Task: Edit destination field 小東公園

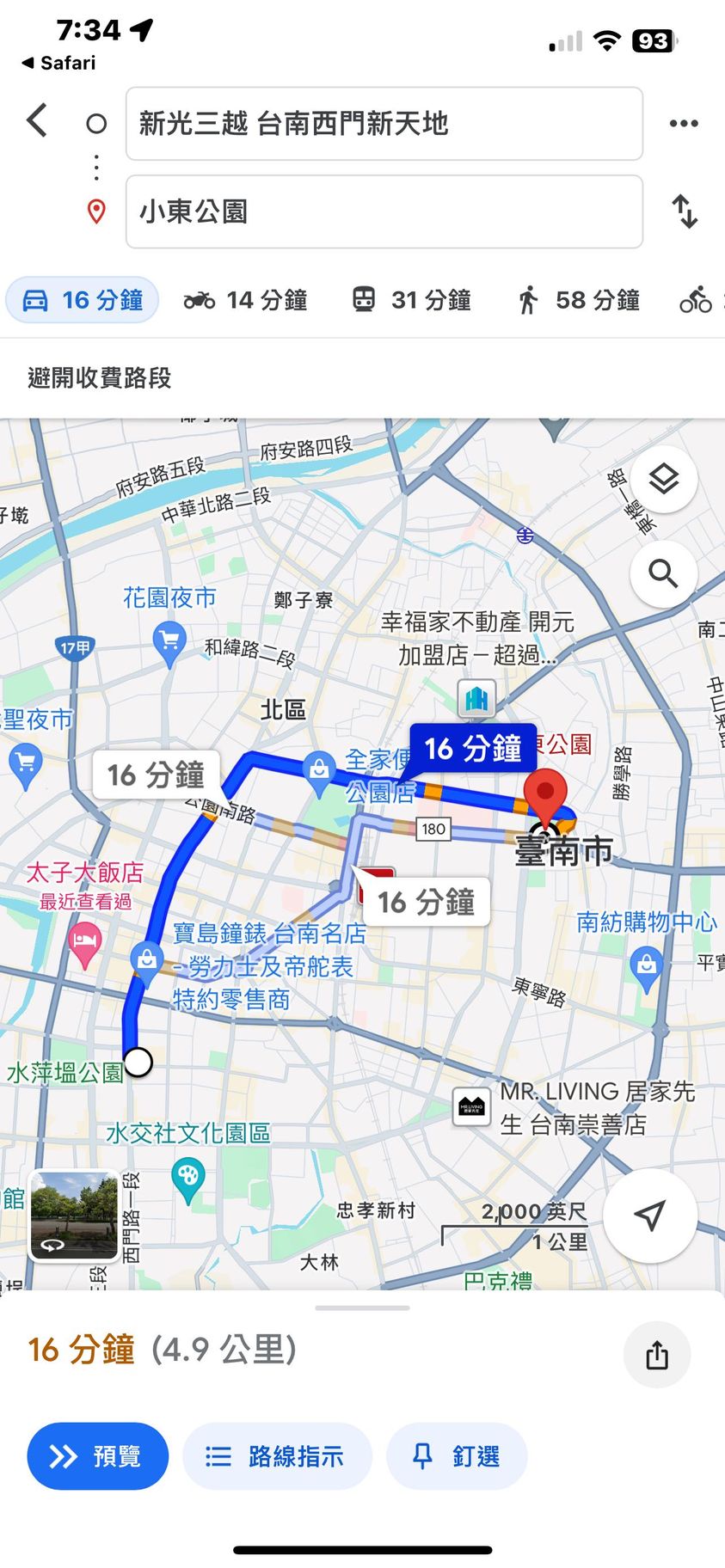Action: coord(384,211)
